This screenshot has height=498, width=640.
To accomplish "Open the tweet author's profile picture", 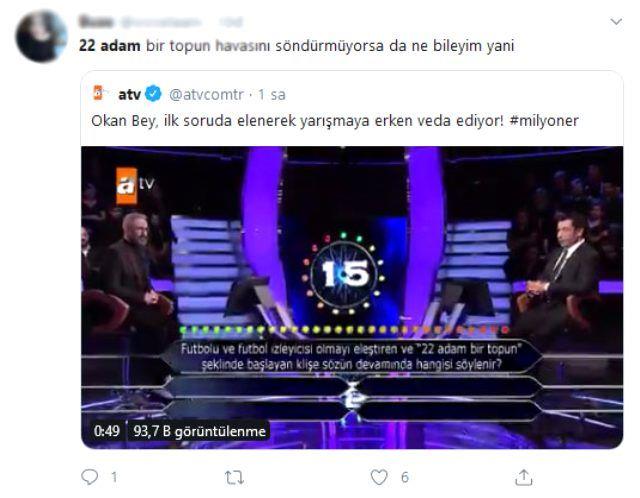I will (41, 37).
